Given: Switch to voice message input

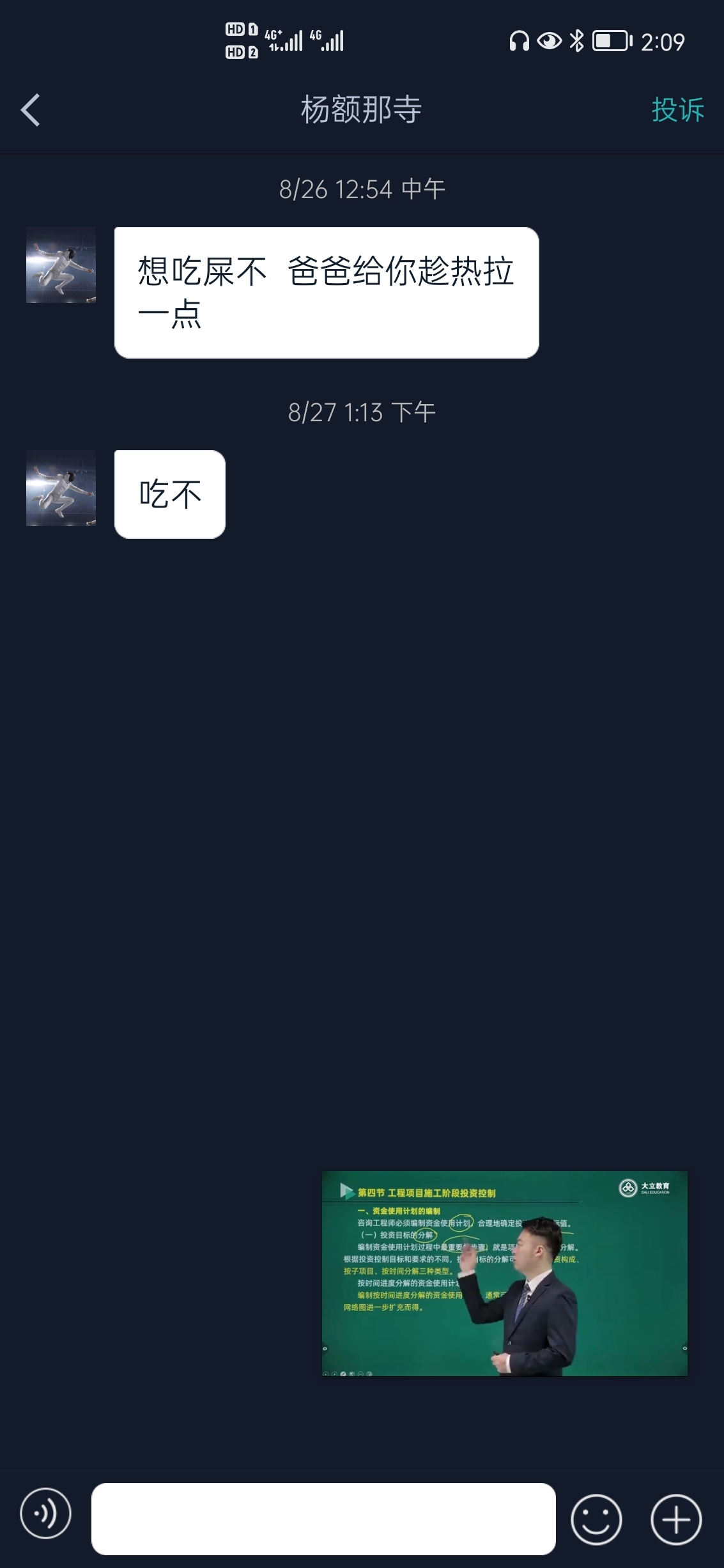Looking at the screenshot, I should [x=45, y=1513].
